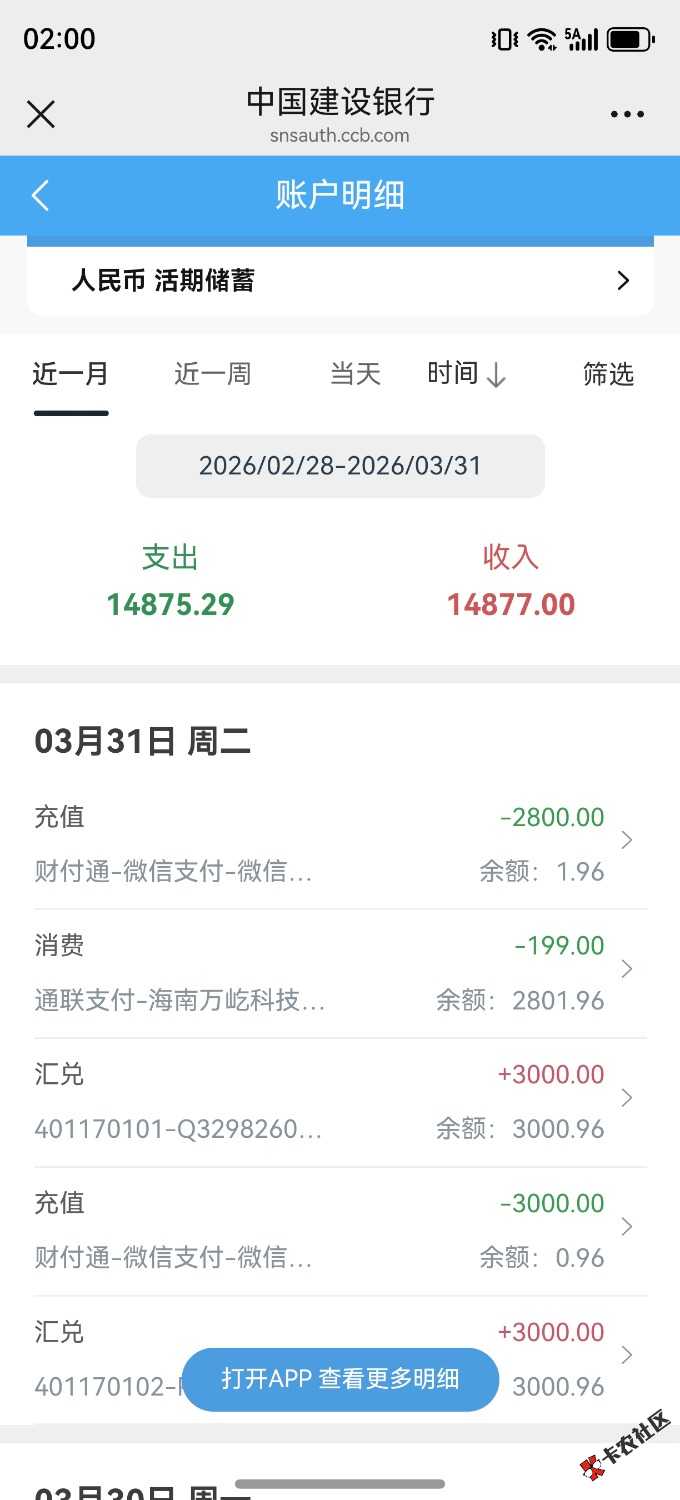Switch to the 近一周 tab
This screenshot has width=680, height=1500.
(212, 374)
